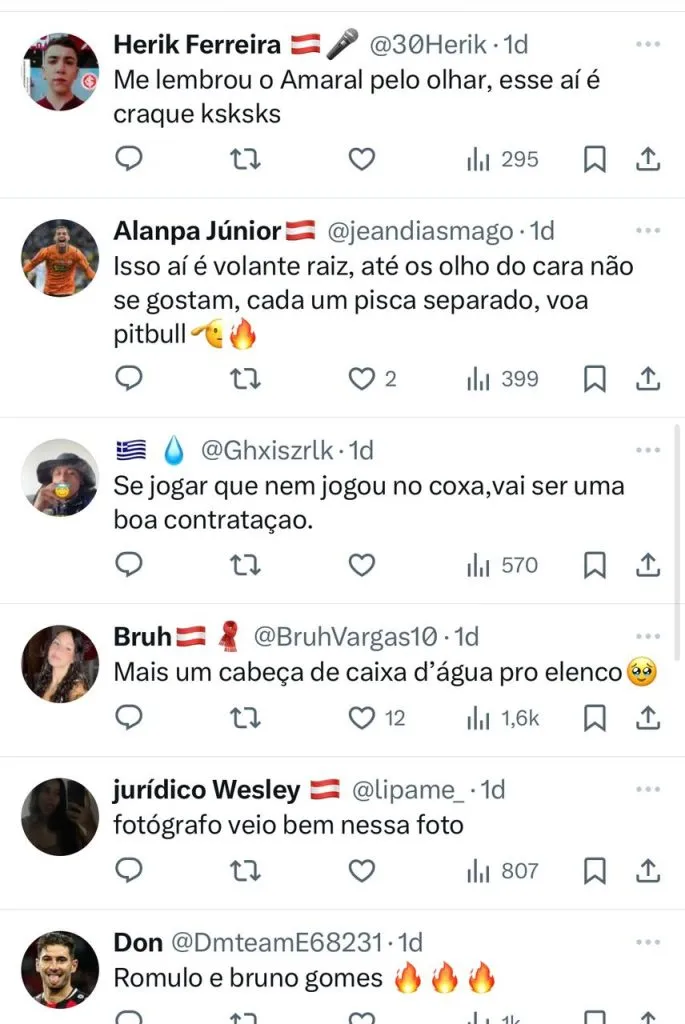
Task: Open the overflow menu on Herik Ferreira's tweet
Action: (648, 45)
